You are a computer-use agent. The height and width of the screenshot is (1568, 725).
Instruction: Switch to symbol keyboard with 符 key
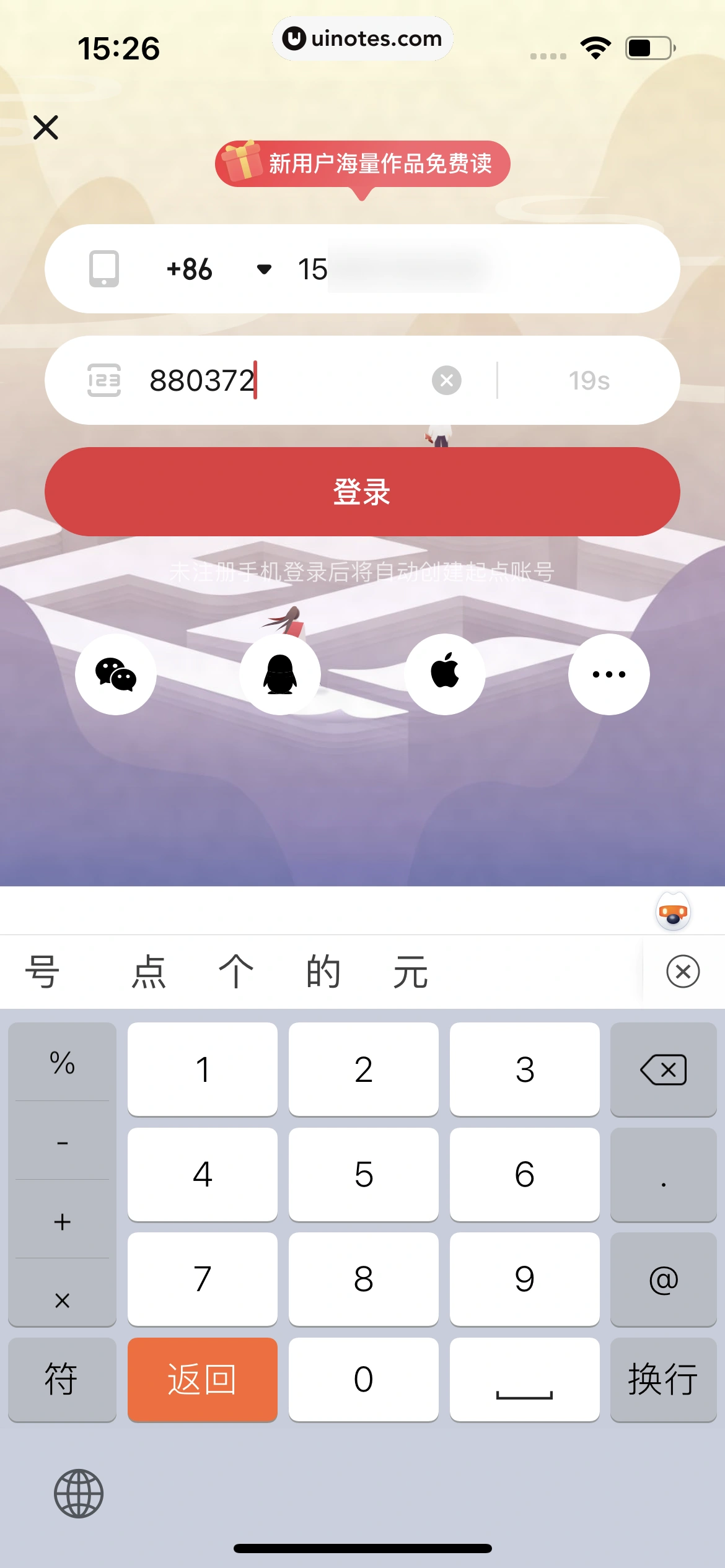pos(61,1380)
